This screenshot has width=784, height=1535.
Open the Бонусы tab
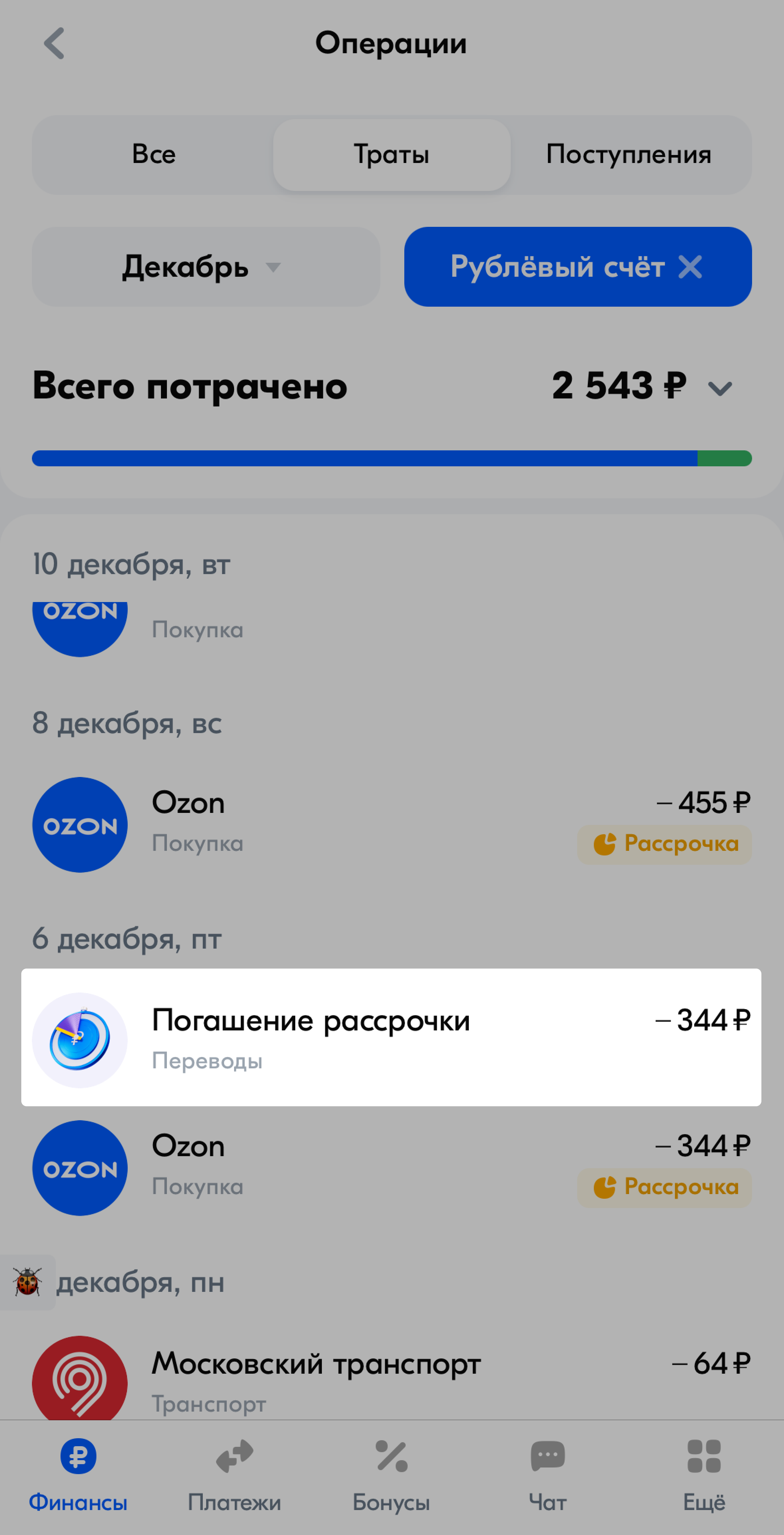point(391,1475)
